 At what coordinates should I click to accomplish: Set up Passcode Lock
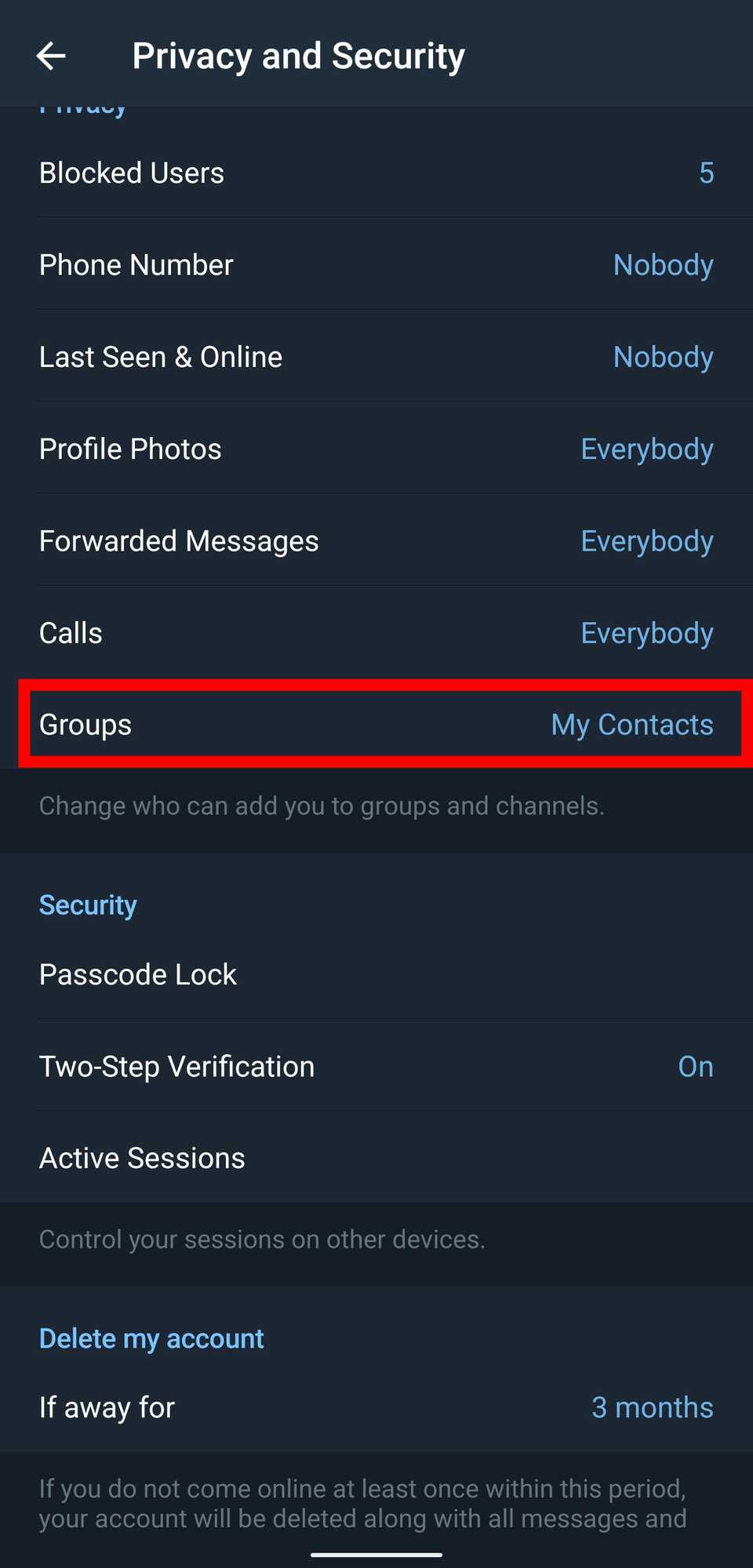376,975
